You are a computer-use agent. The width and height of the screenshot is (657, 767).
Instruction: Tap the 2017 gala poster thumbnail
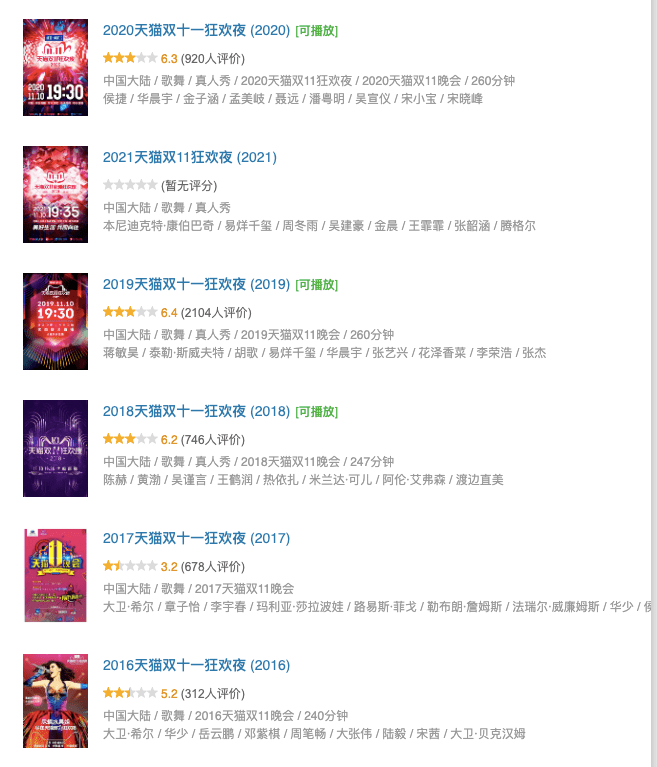coord(55,575)
